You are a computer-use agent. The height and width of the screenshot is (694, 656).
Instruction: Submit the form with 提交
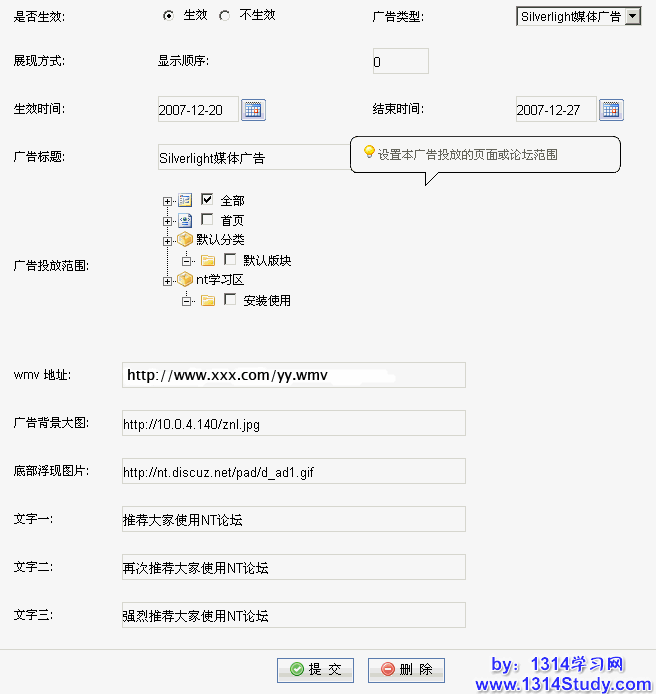315,669
